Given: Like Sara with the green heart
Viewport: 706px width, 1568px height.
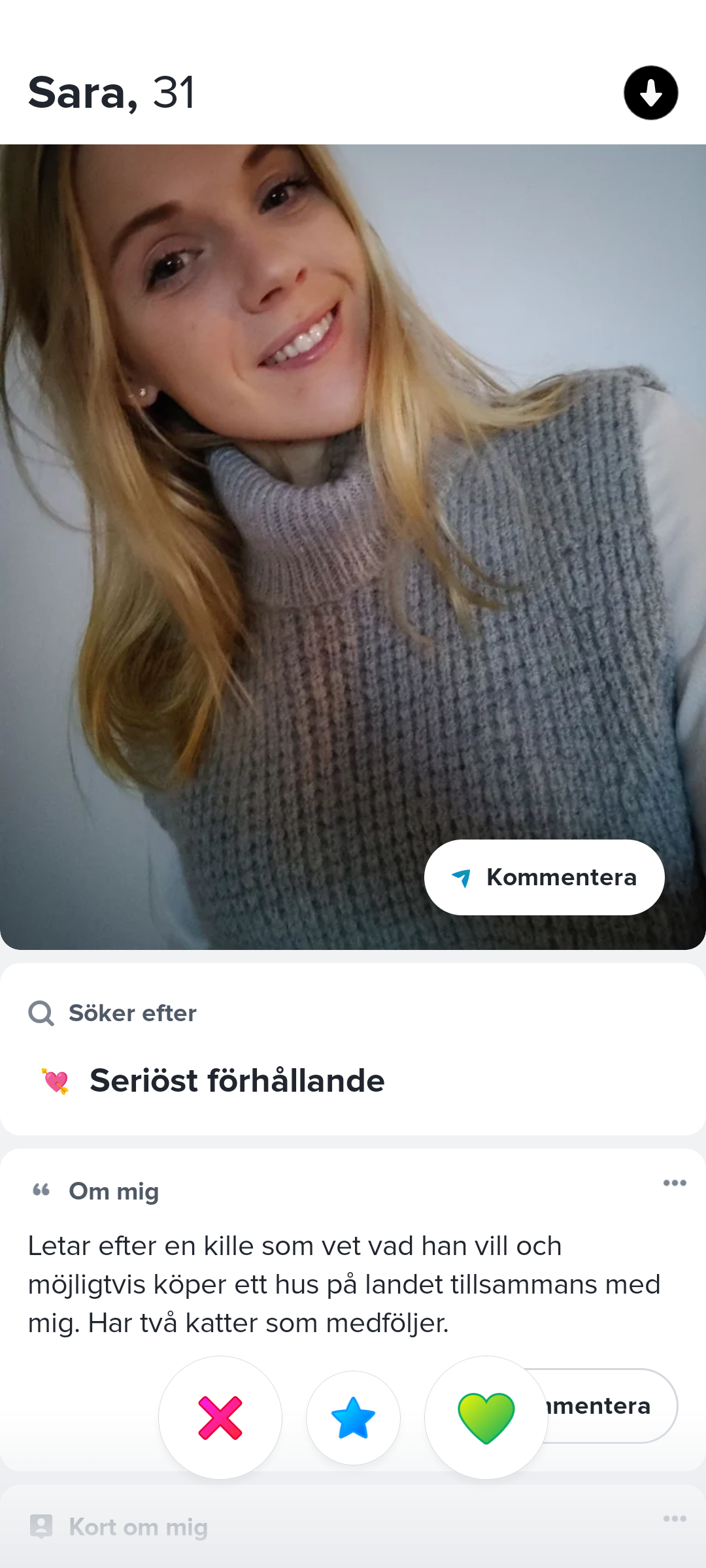Looking at the screenshot, I should (486, 1418).
